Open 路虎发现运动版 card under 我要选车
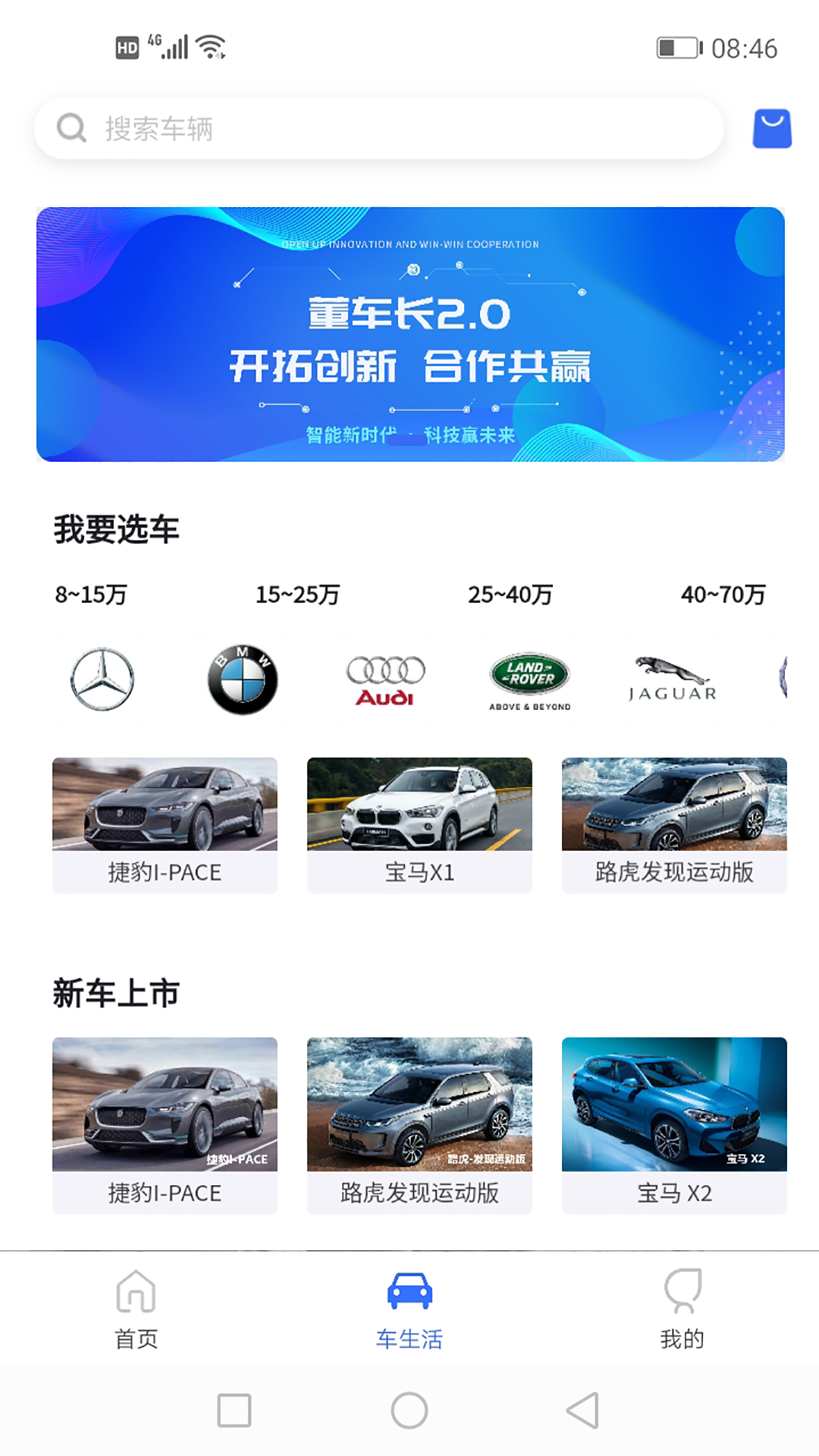The height and width of the screenshot is (1456, 819). point(674,825)
